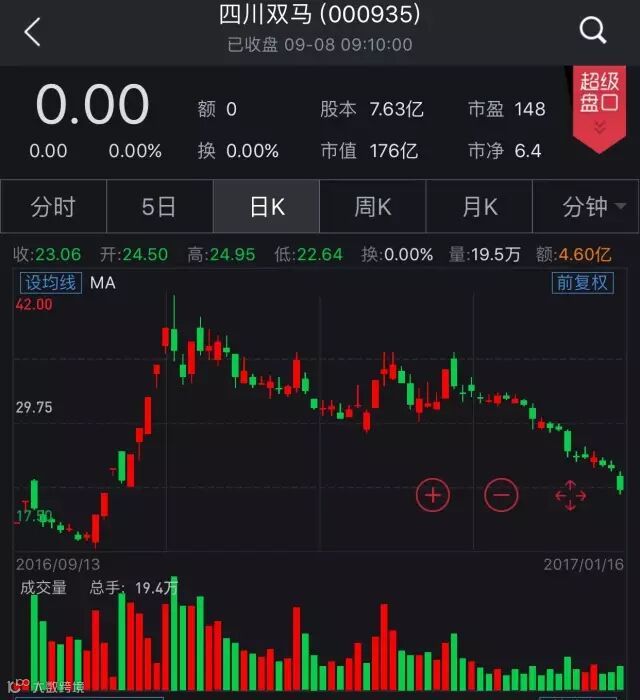Switch to the 5日 chart tab
Image resolution: width=640 pixels, height=700 pixels.
click(x=159, y=207)
